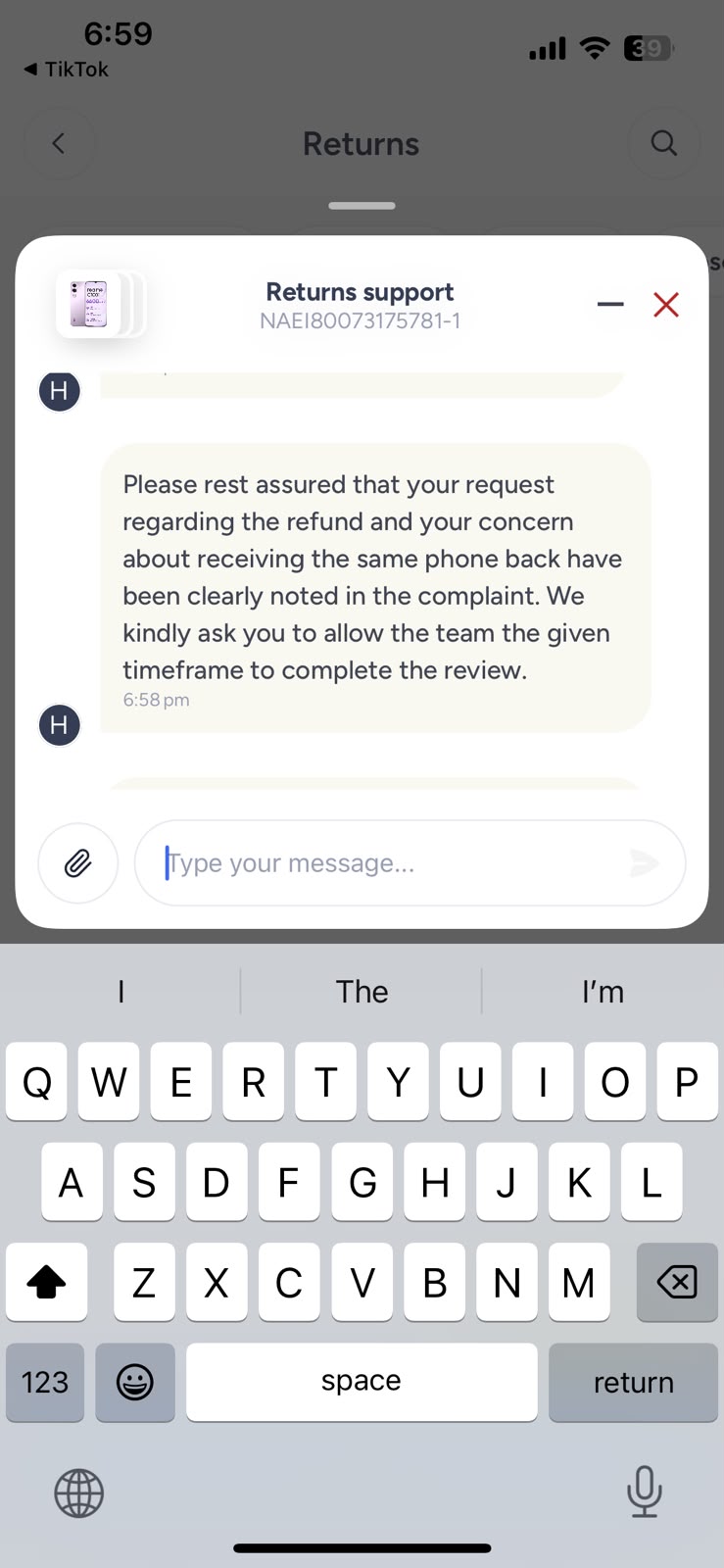Minimize the Returns support chat window
Viewport: 724px width, 1568px height.
click(610, 305)
